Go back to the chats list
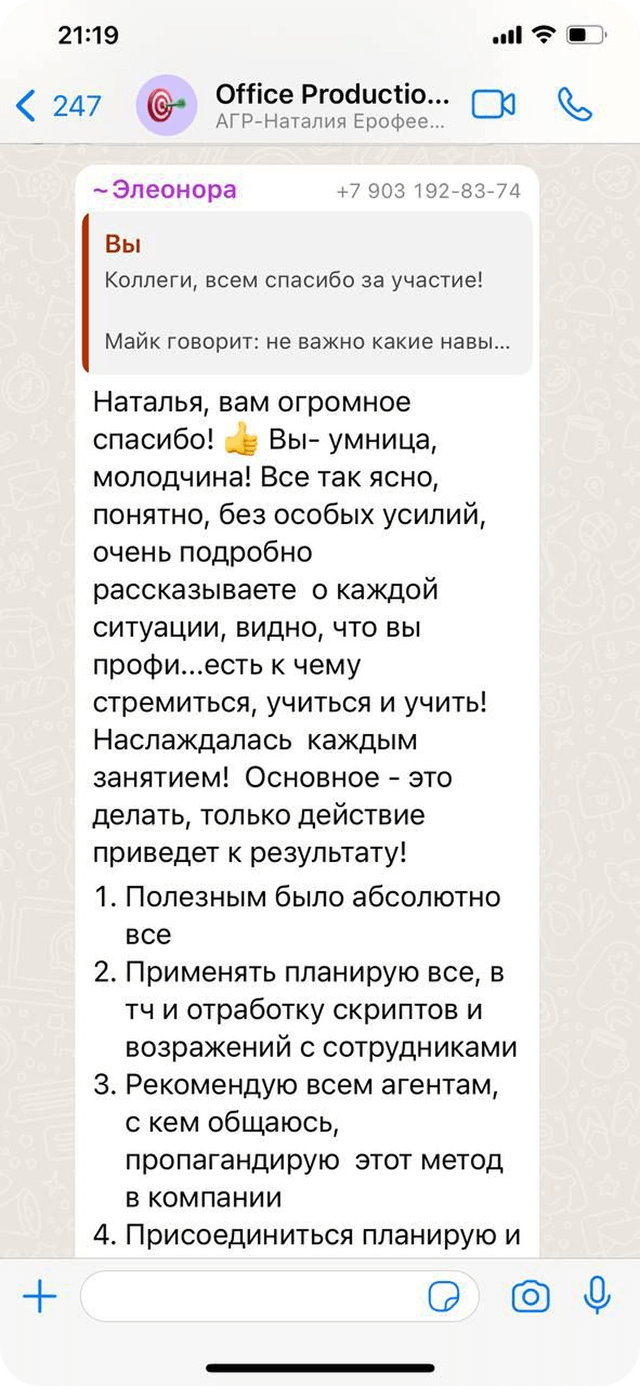This screenshot has width=640, height=1386. click(x=58, y=105)
